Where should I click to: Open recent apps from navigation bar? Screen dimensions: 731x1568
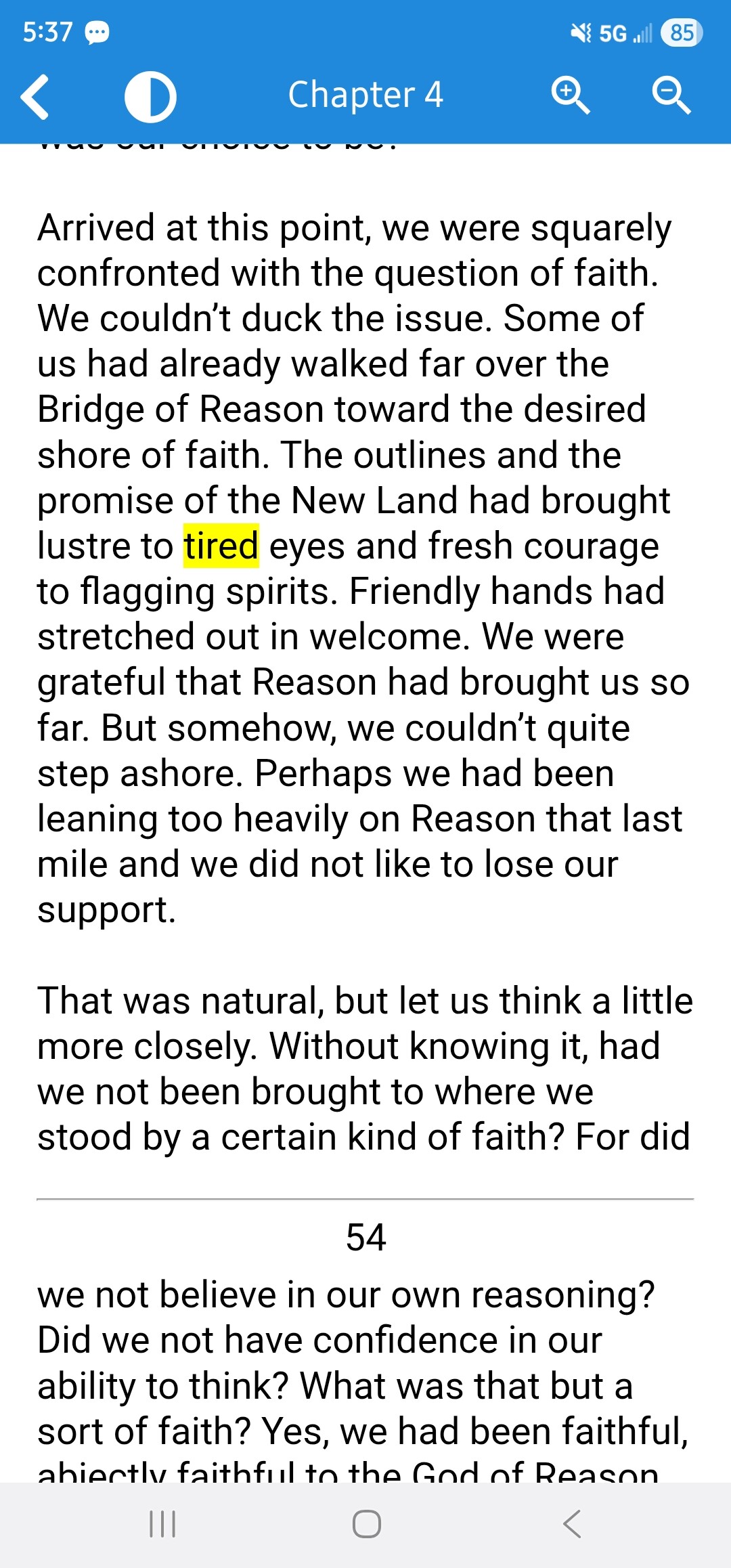pos(162,1524)
